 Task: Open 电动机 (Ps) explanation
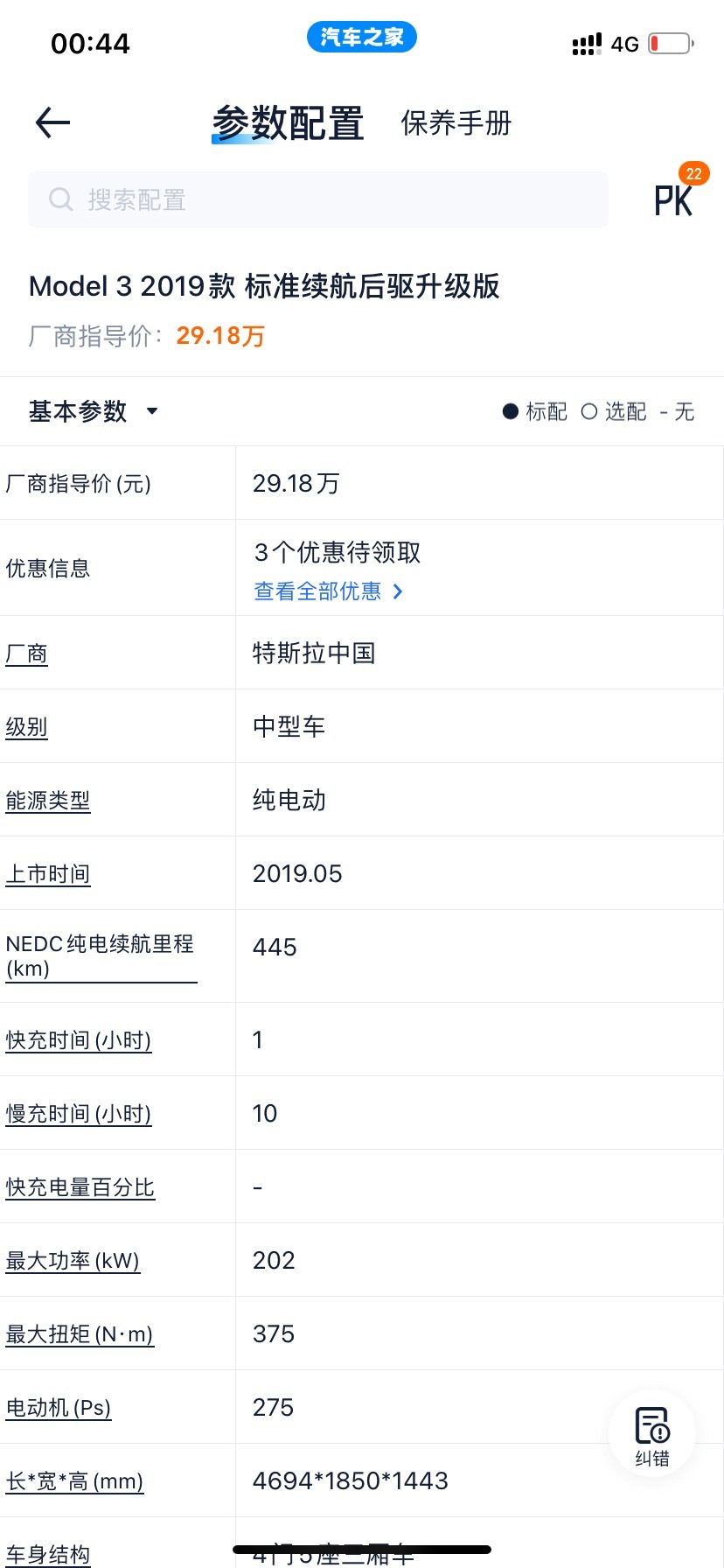58,1408
